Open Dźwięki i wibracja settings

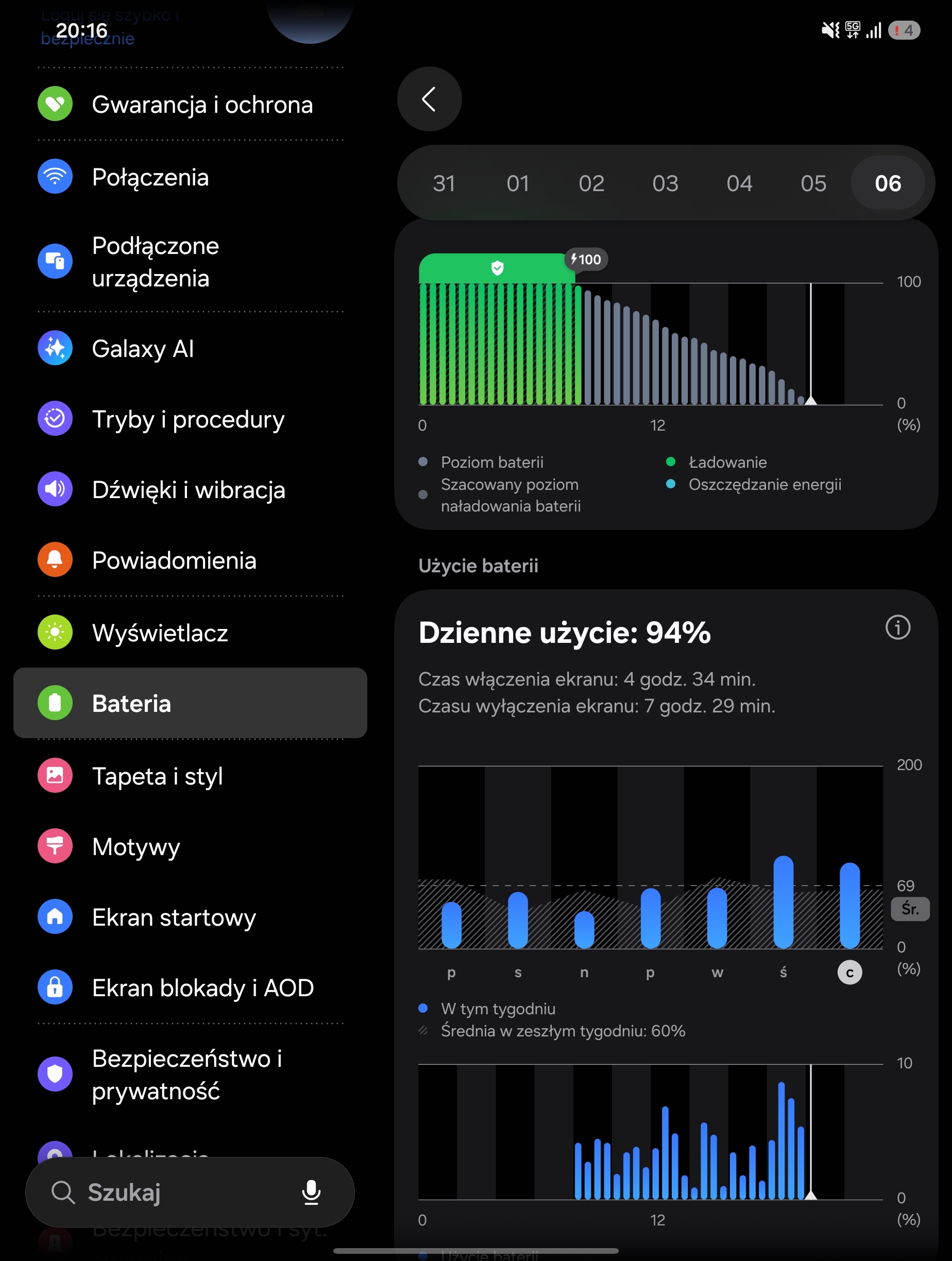pos(191,490)
